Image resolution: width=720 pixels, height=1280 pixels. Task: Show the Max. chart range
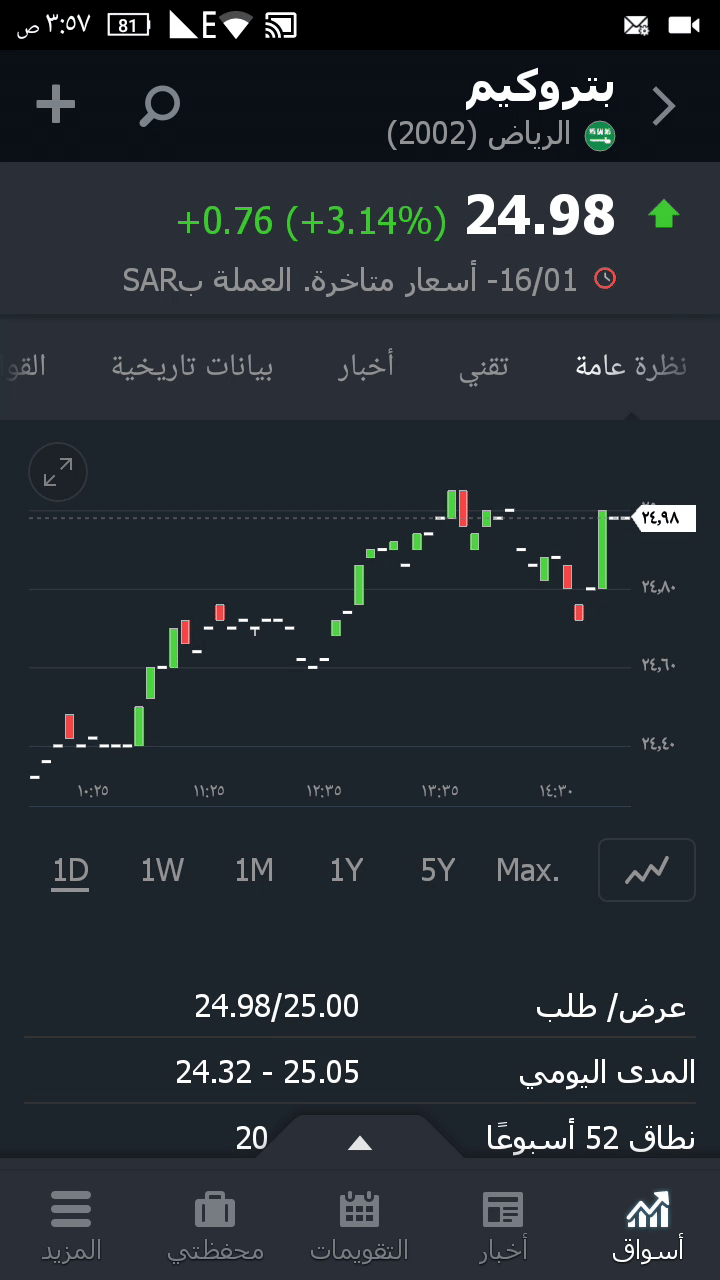click(528, 870)
